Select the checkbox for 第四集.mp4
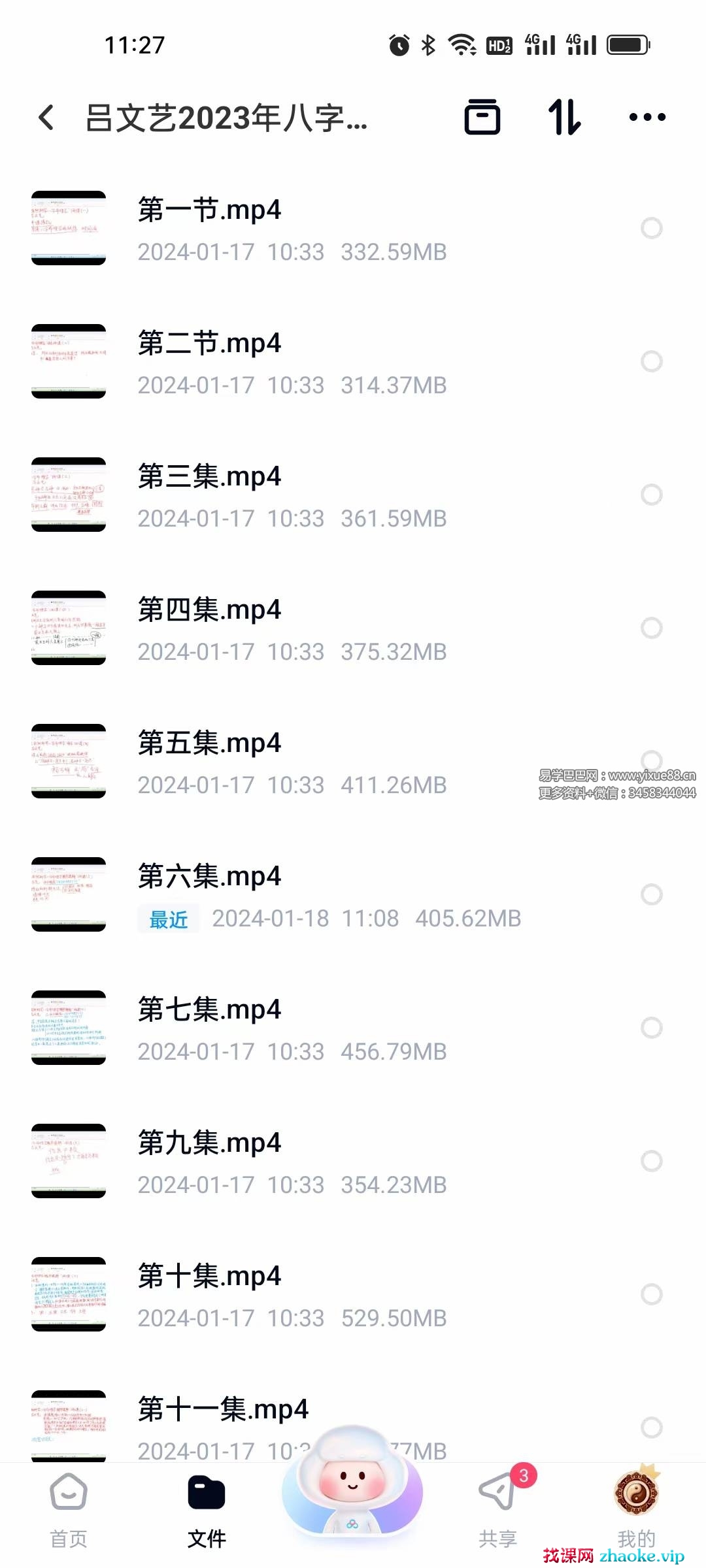 [651, 628]
